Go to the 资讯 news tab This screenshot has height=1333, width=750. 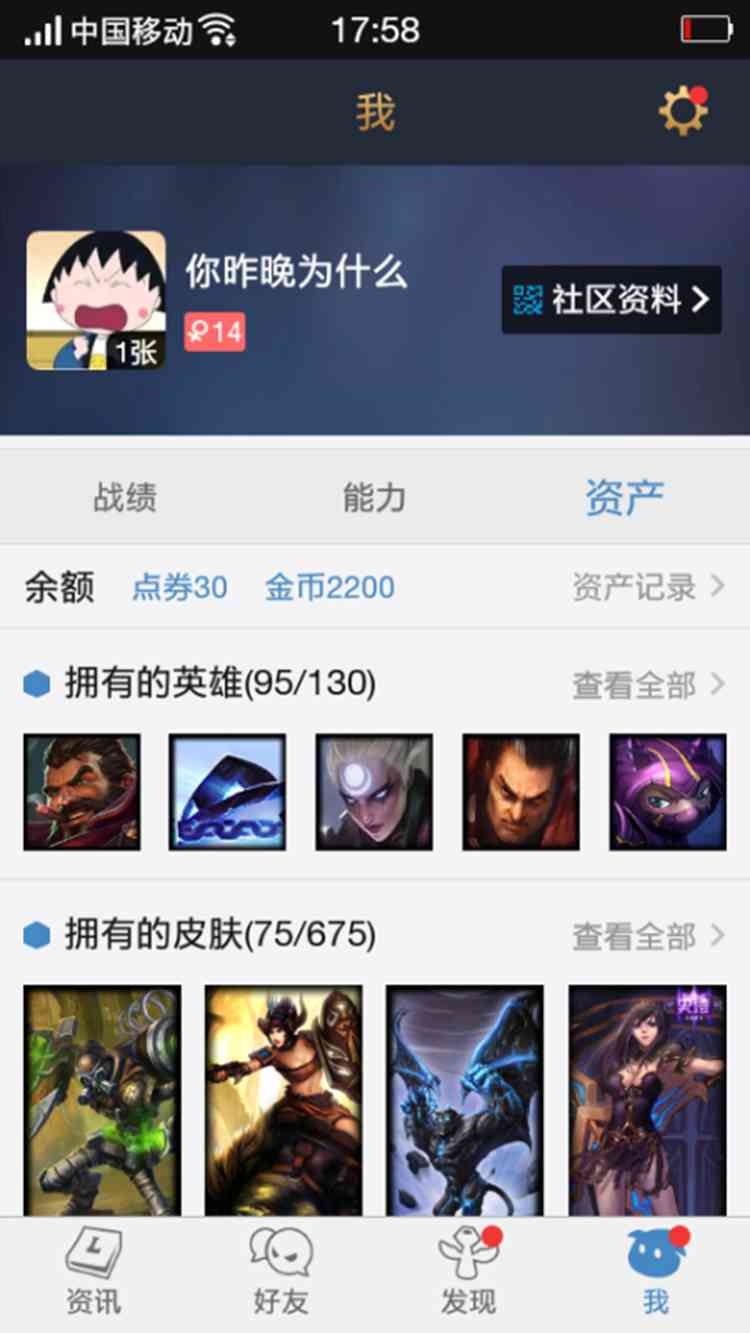pos(93,1271)
